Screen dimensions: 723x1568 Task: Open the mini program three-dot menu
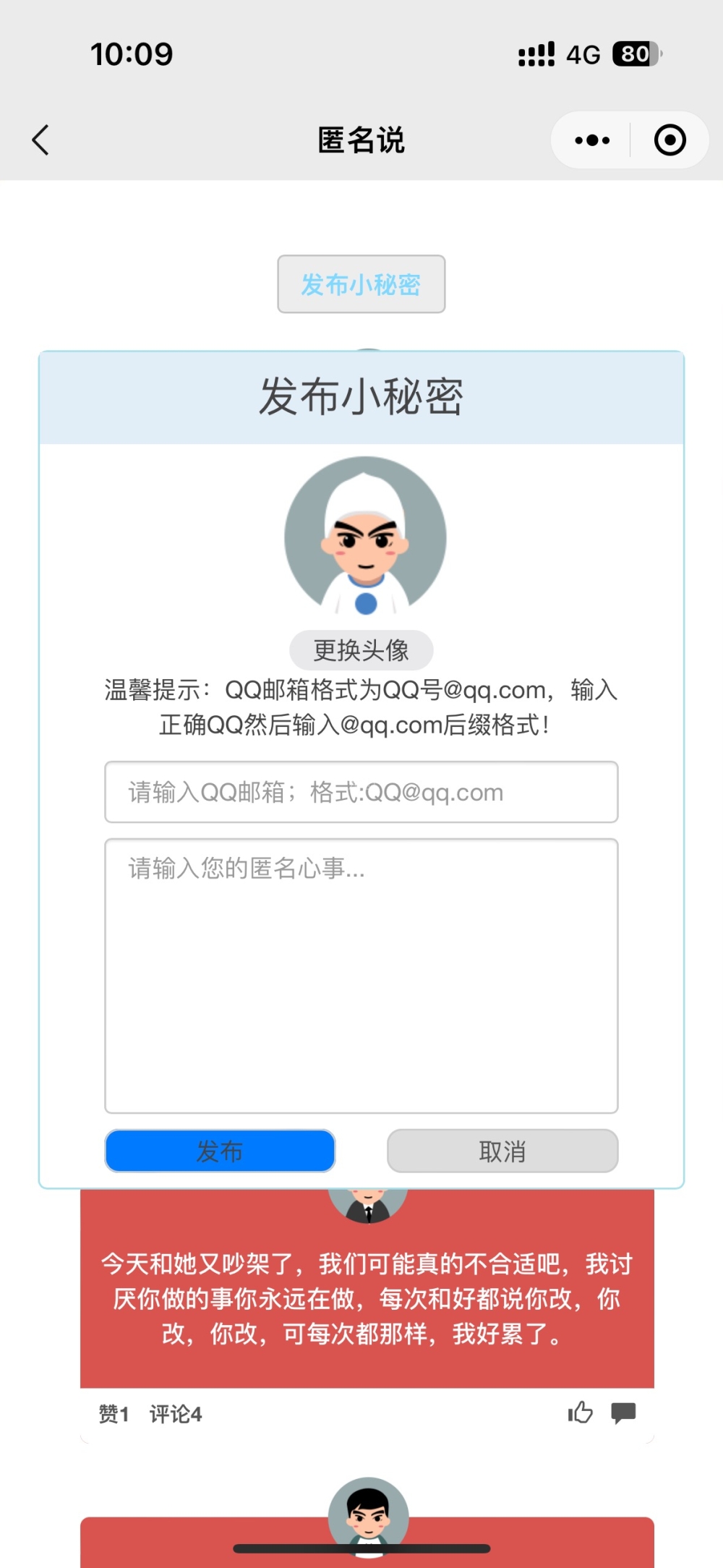point(592,140)
